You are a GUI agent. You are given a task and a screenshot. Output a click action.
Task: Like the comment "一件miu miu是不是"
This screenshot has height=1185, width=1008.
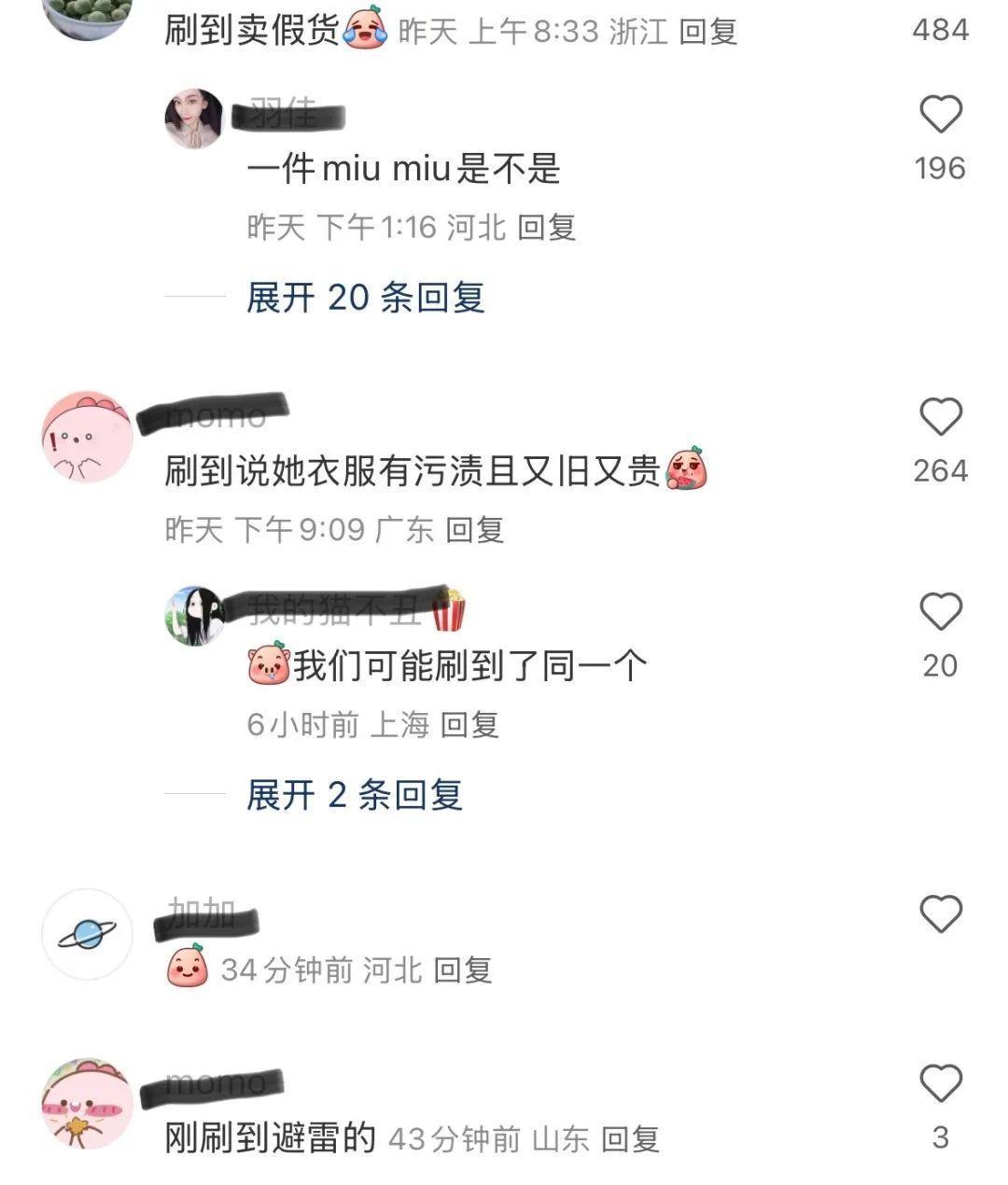pyautogui.click(x=940, y=116)
